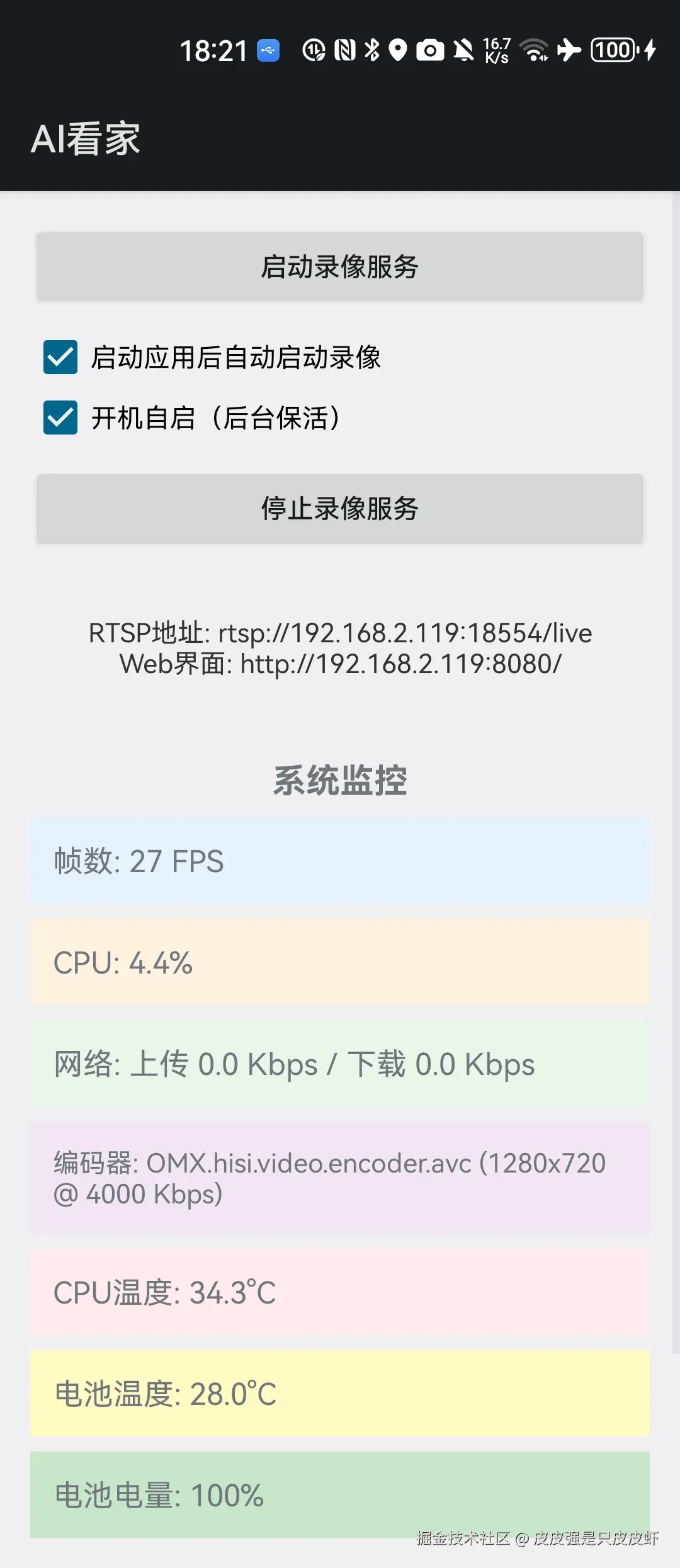The width and height of the screenshot is (680, 1568).
Task: Toggle the 开机自启（后台保活）checkbox
Action: pyautogui.click(x=60, y=418)
